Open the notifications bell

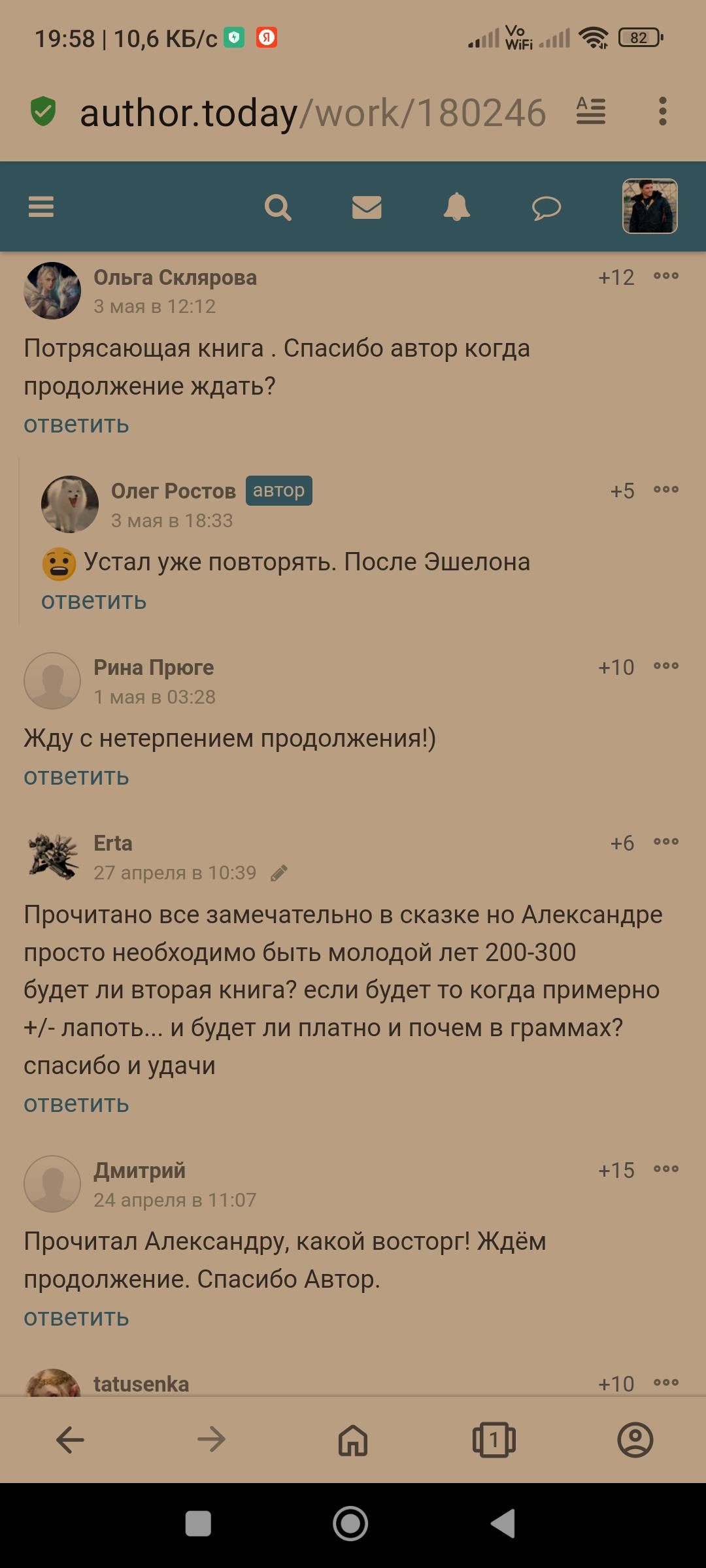point(456,208)
